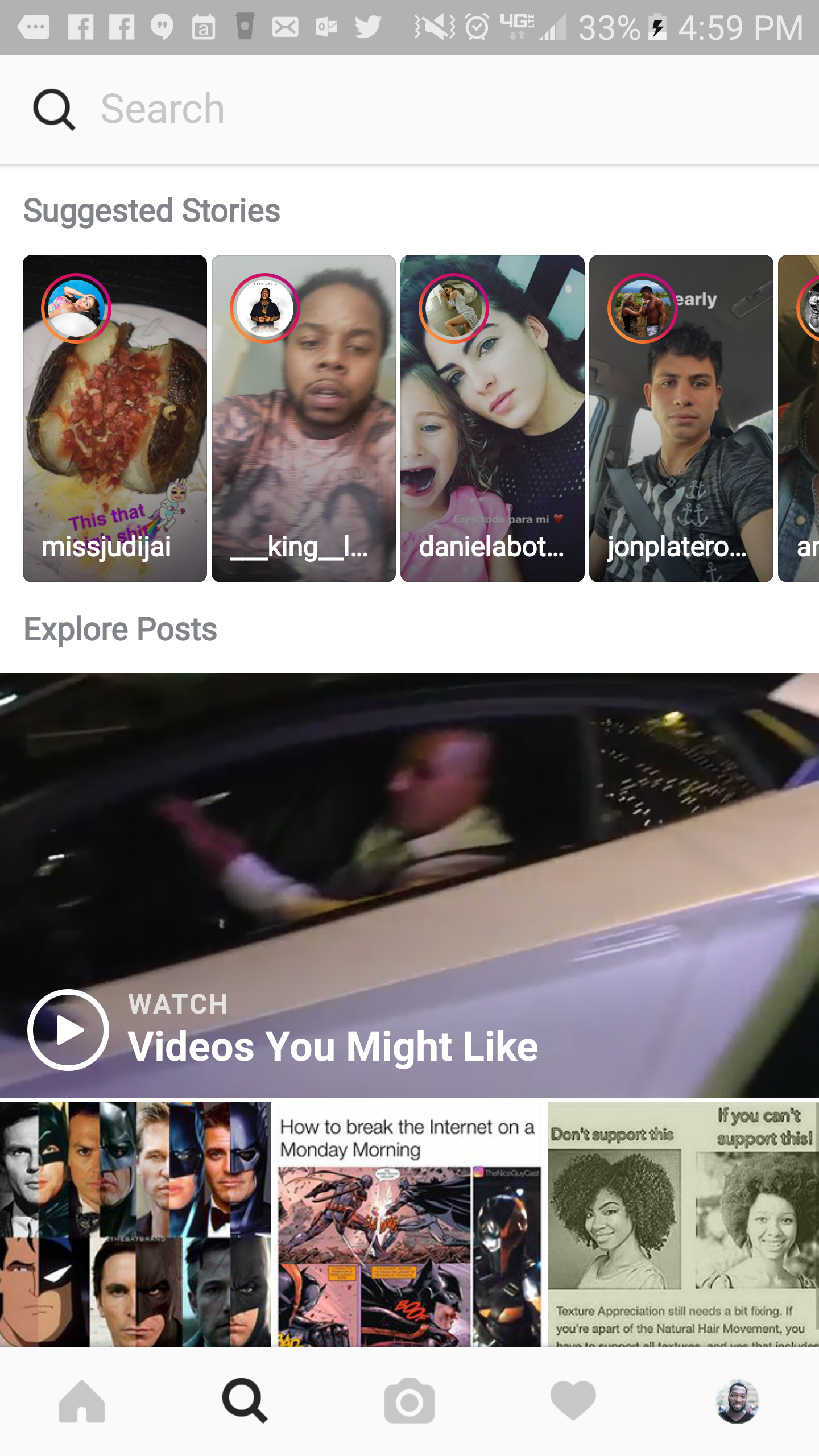
Task: Select the search tab in bottom bar
Action: 245,1401
